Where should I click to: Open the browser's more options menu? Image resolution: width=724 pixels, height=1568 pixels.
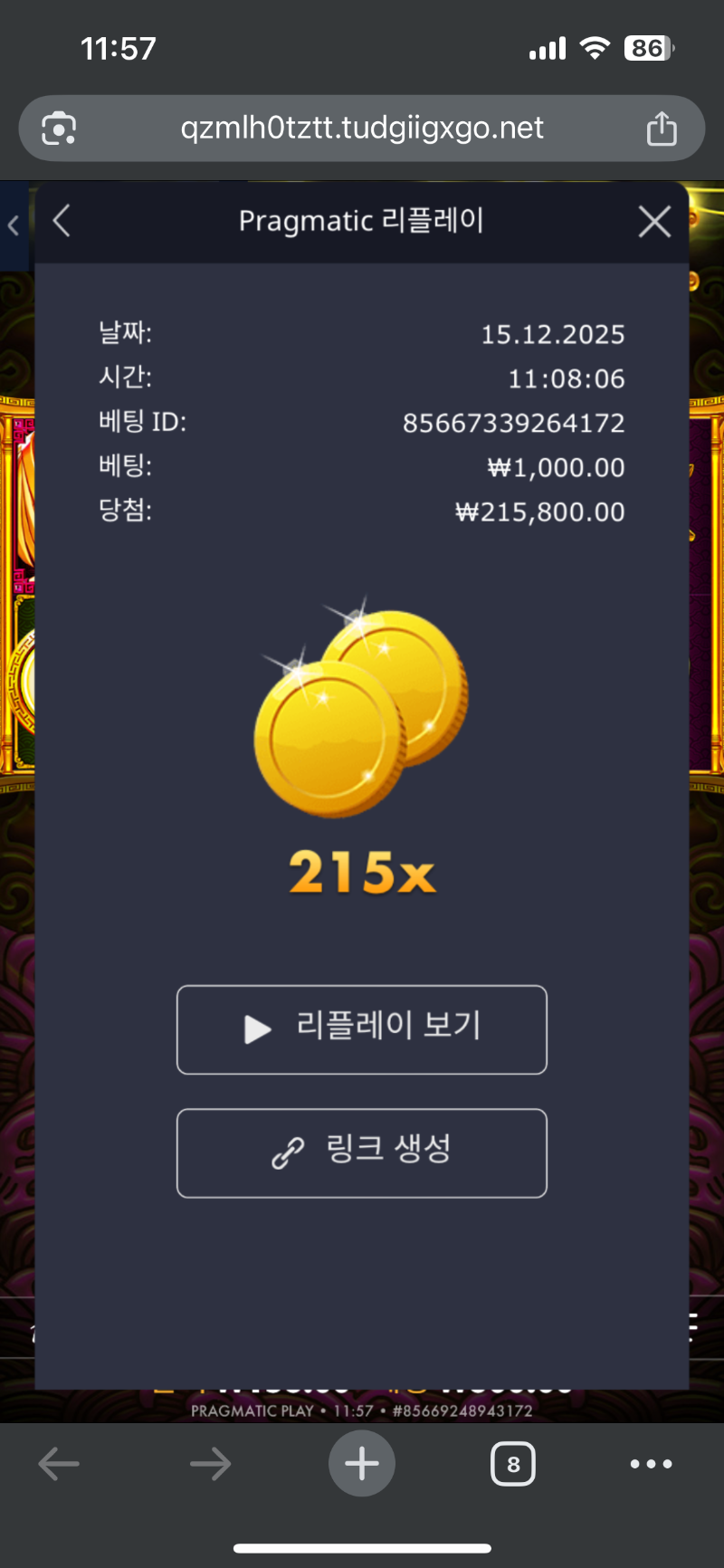(x=651, y=1464)
